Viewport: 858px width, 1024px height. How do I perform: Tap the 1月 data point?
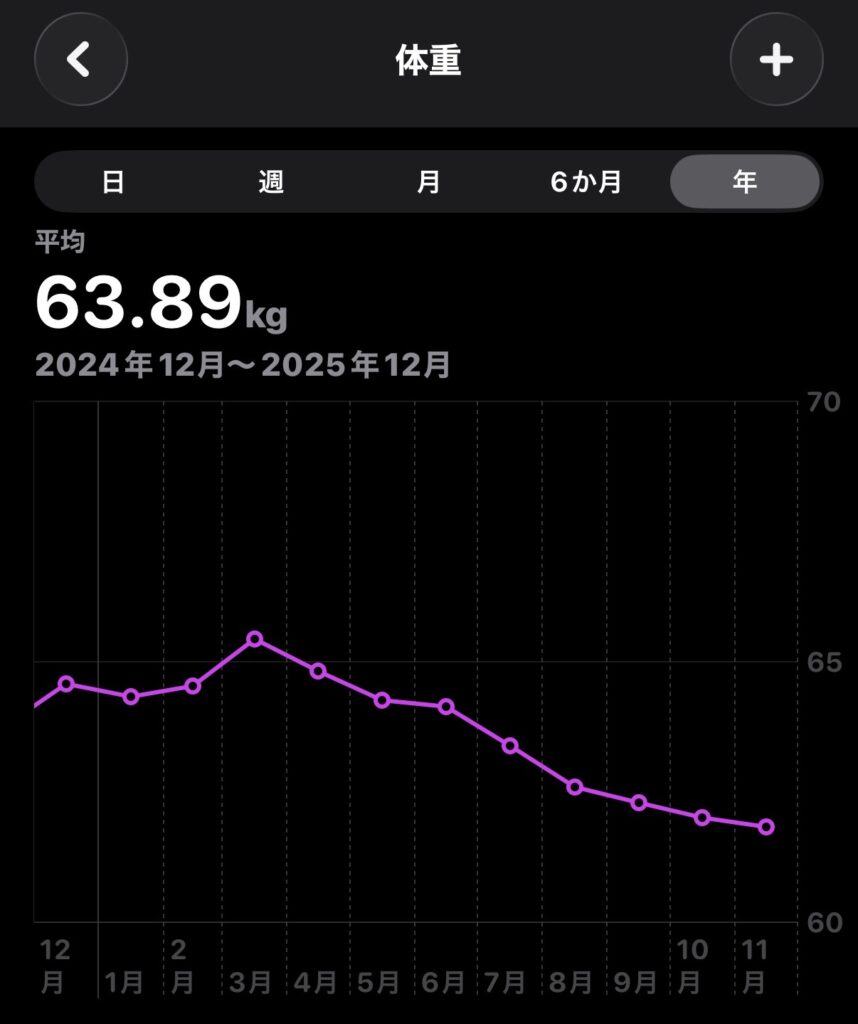pyautogui.click(x=129, y=697)
